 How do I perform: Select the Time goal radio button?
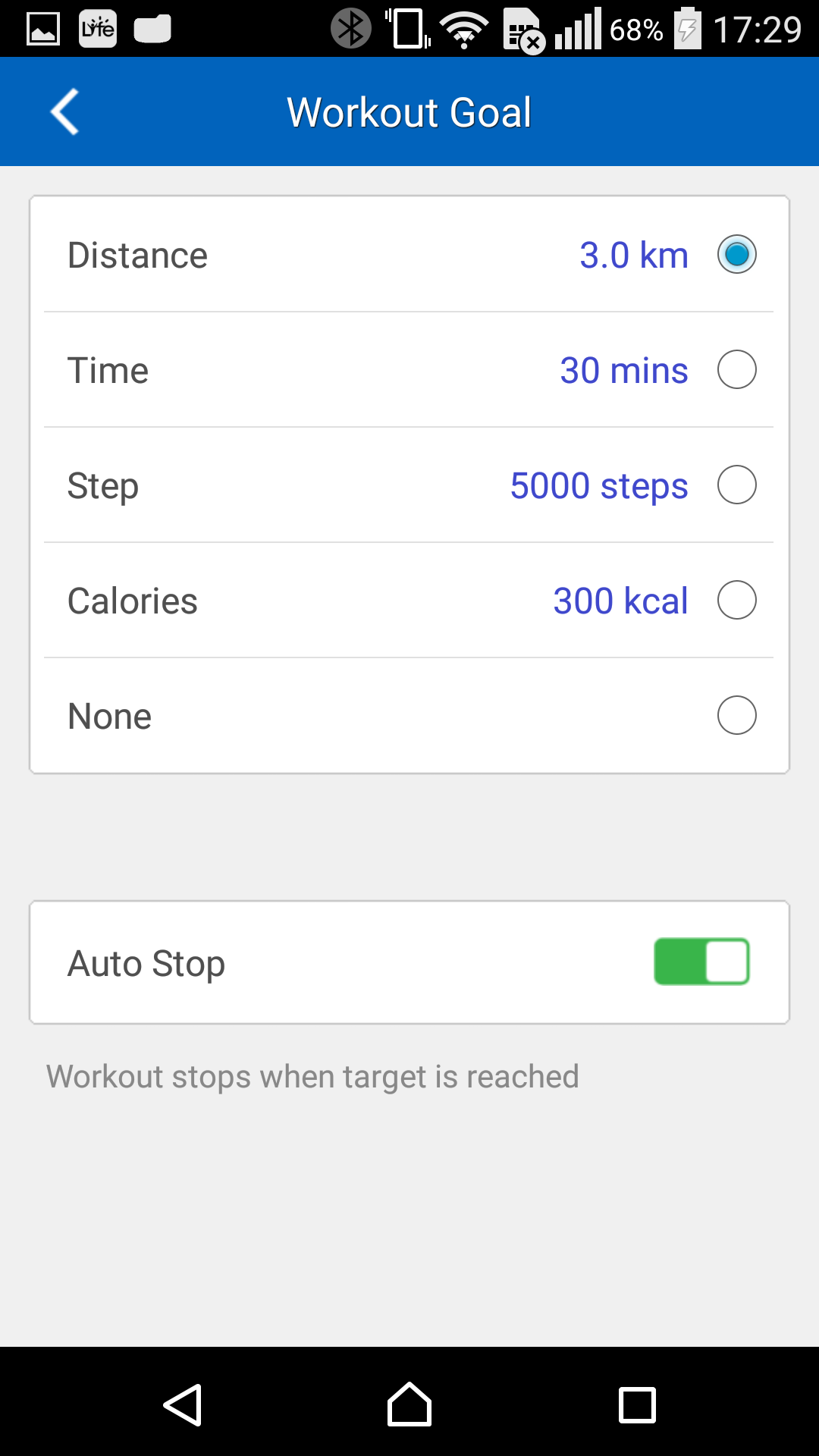pos(736,369)
